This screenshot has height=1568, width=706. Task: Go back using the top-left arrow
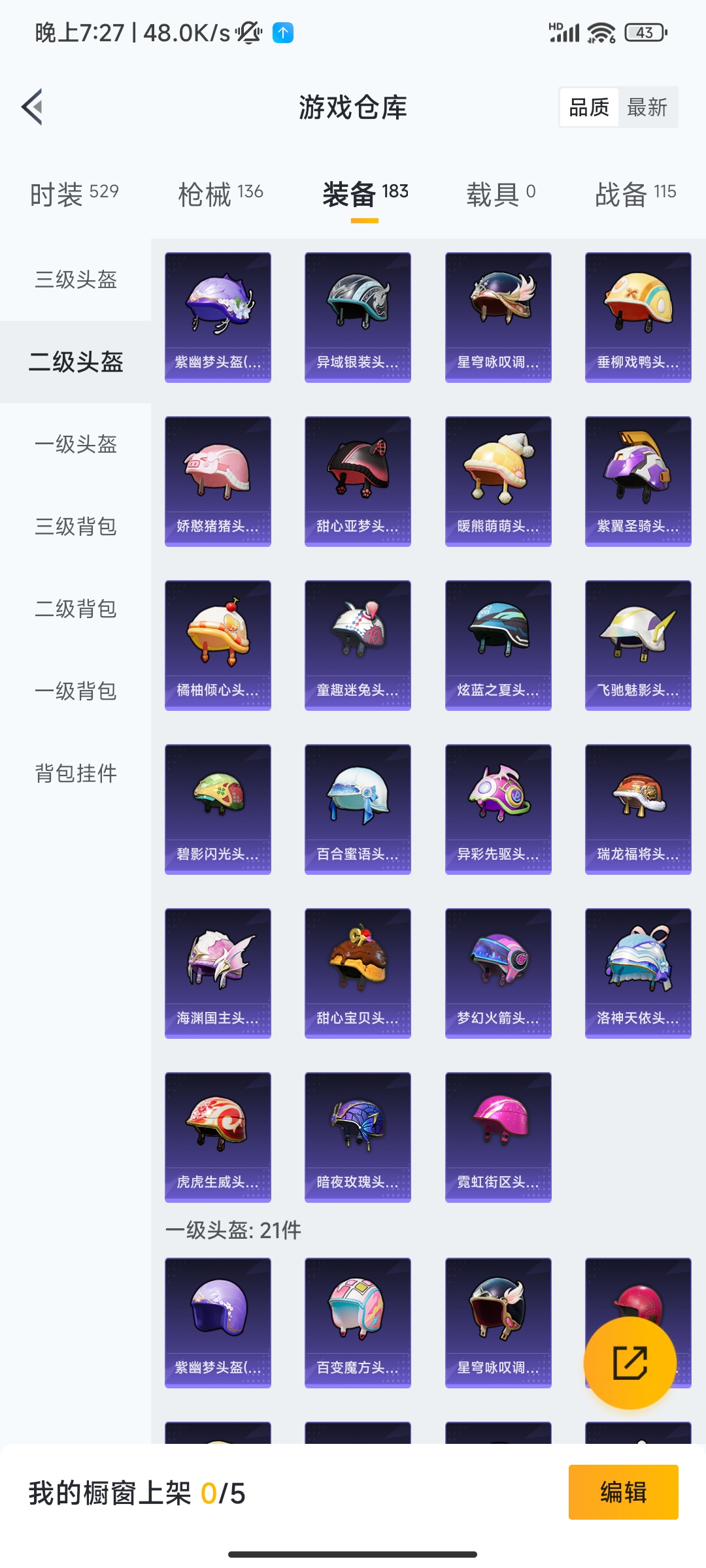coord(33,106)
